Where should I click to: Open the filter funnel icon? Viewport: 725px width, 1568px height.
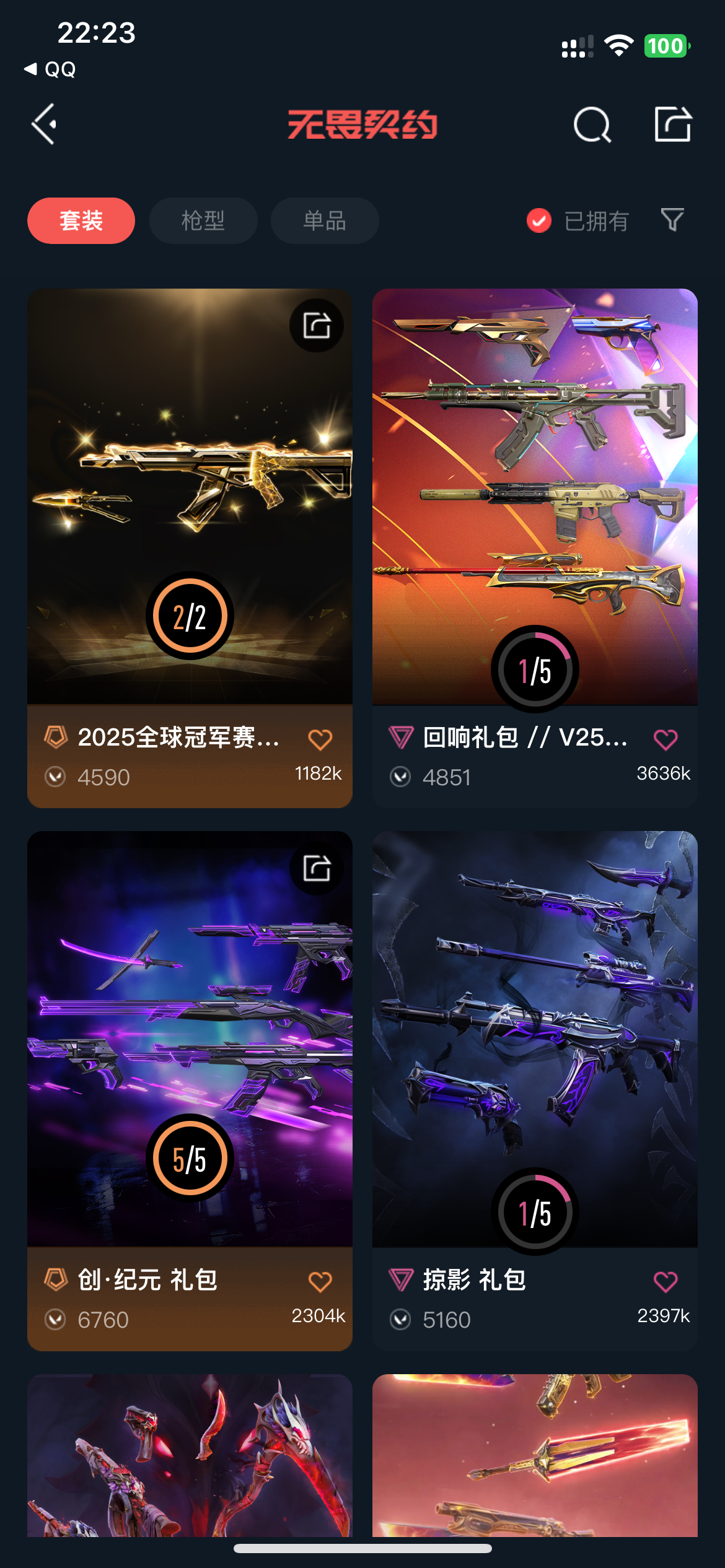coord(672,220)
